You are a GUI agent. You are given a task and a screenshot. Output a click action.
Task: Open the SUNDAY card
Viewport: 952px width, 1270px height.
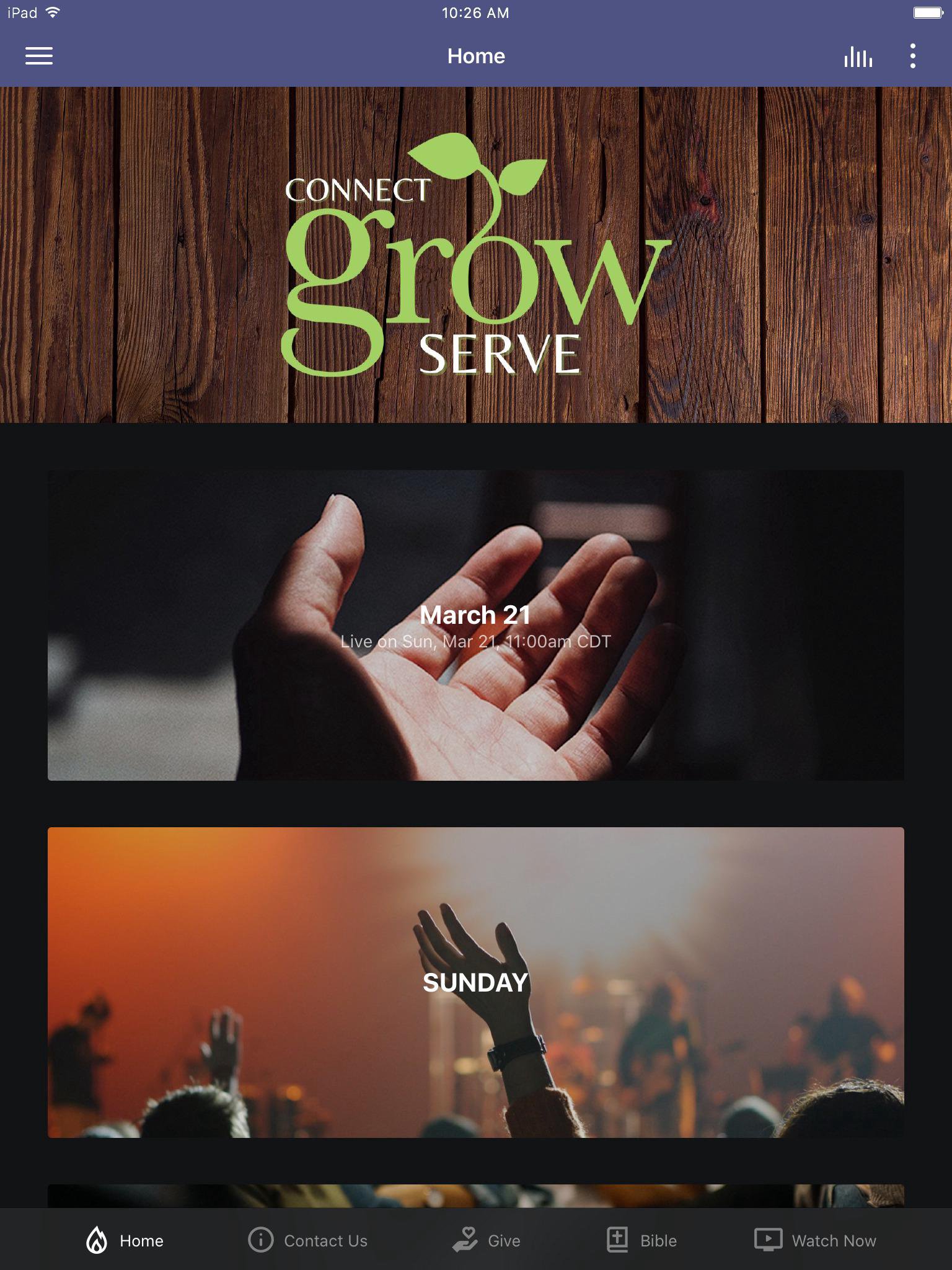click(x=476, y=982)
